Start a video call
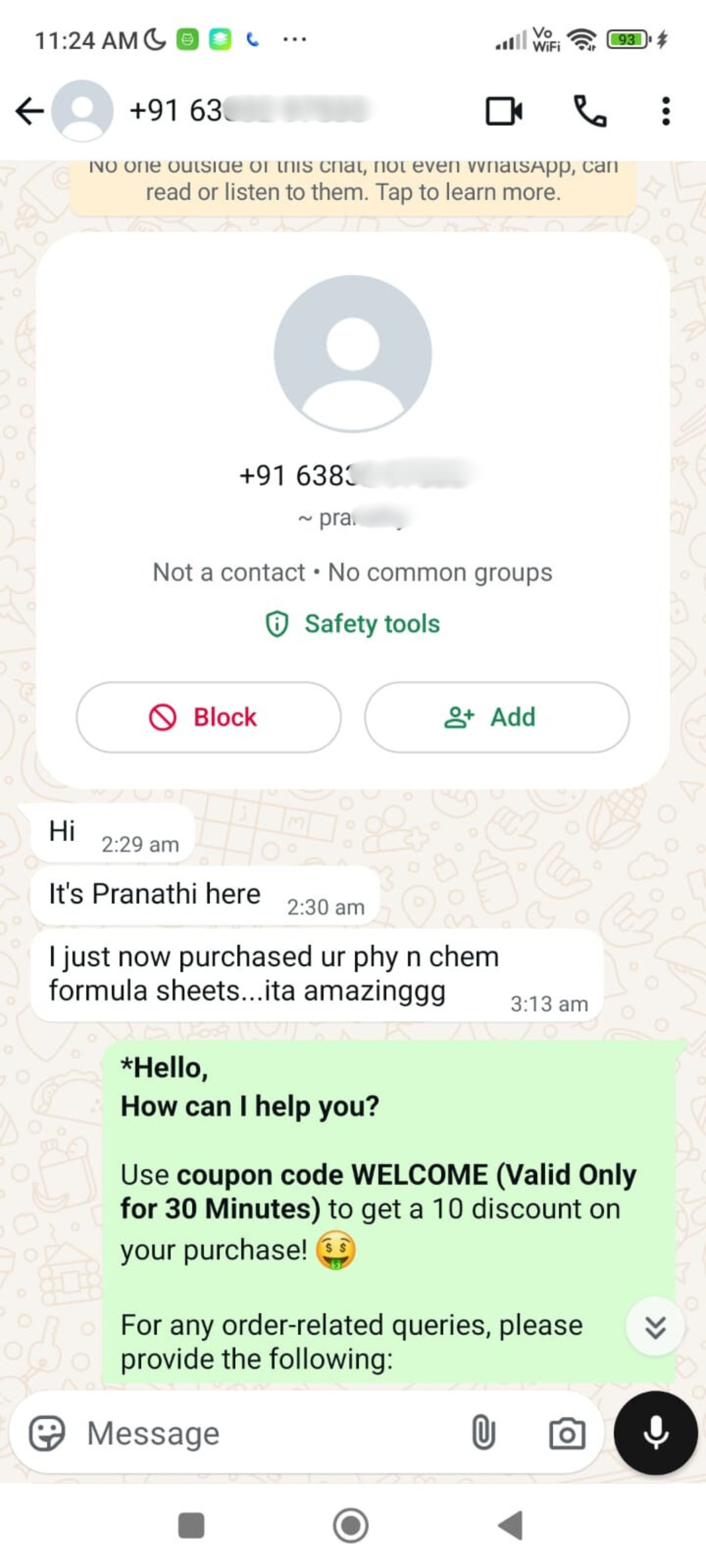706x1568 pixels. coord(503,111)
